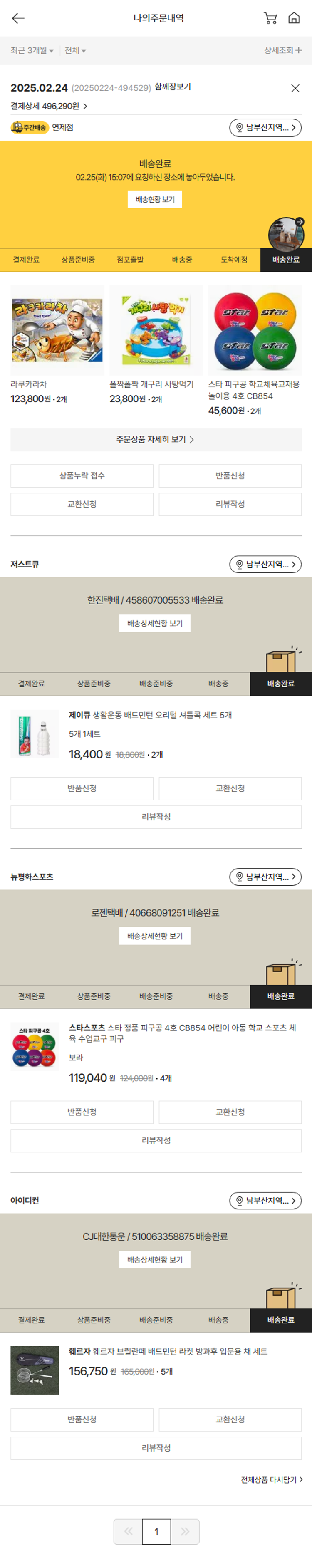The width and height of the screenshot is (312, 1568).
Task: Open the shopping cart
Action: (270, 18)
